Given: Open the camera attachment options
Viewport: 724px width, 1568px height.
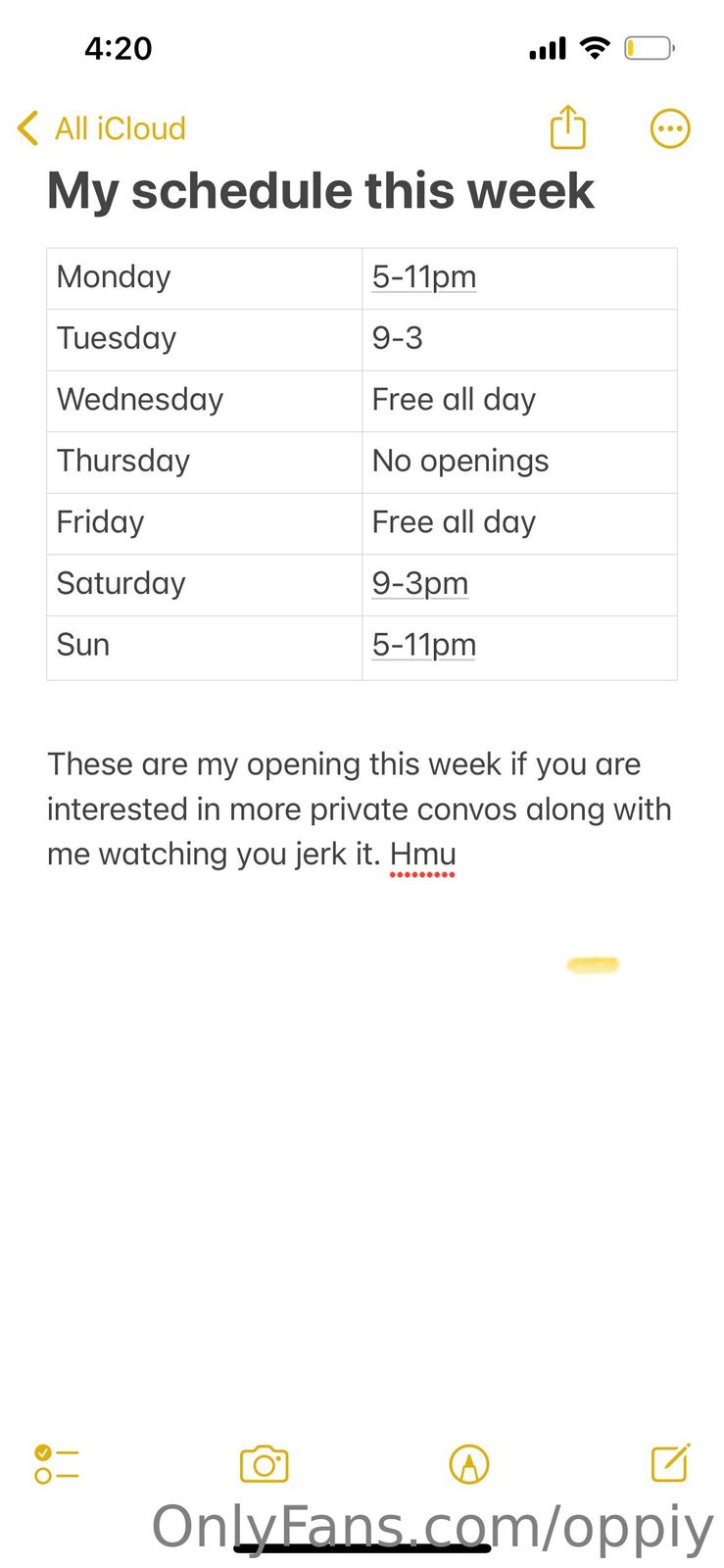Looking at the screenshot, I should coord(264,1464).
